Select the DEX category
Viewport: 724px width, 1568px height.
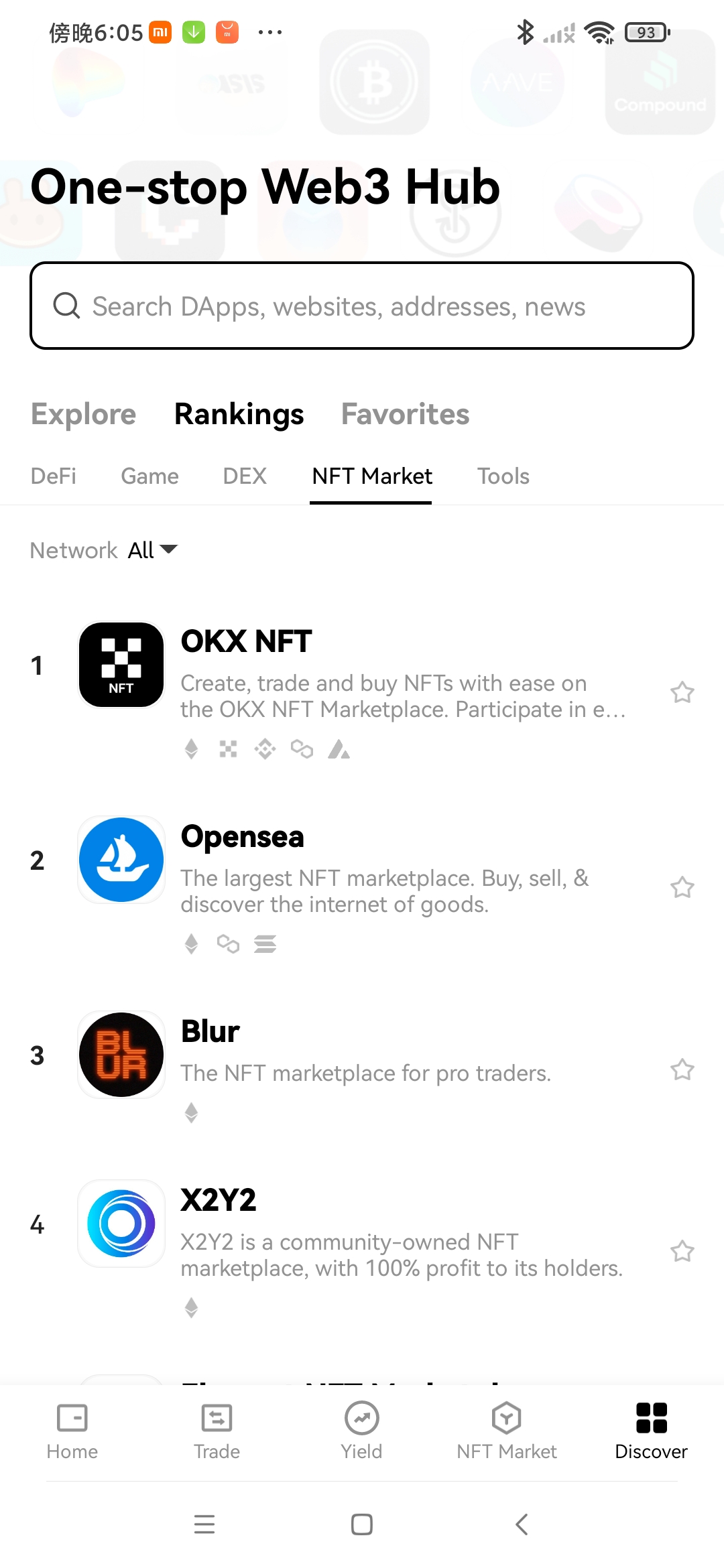(245, 476)
